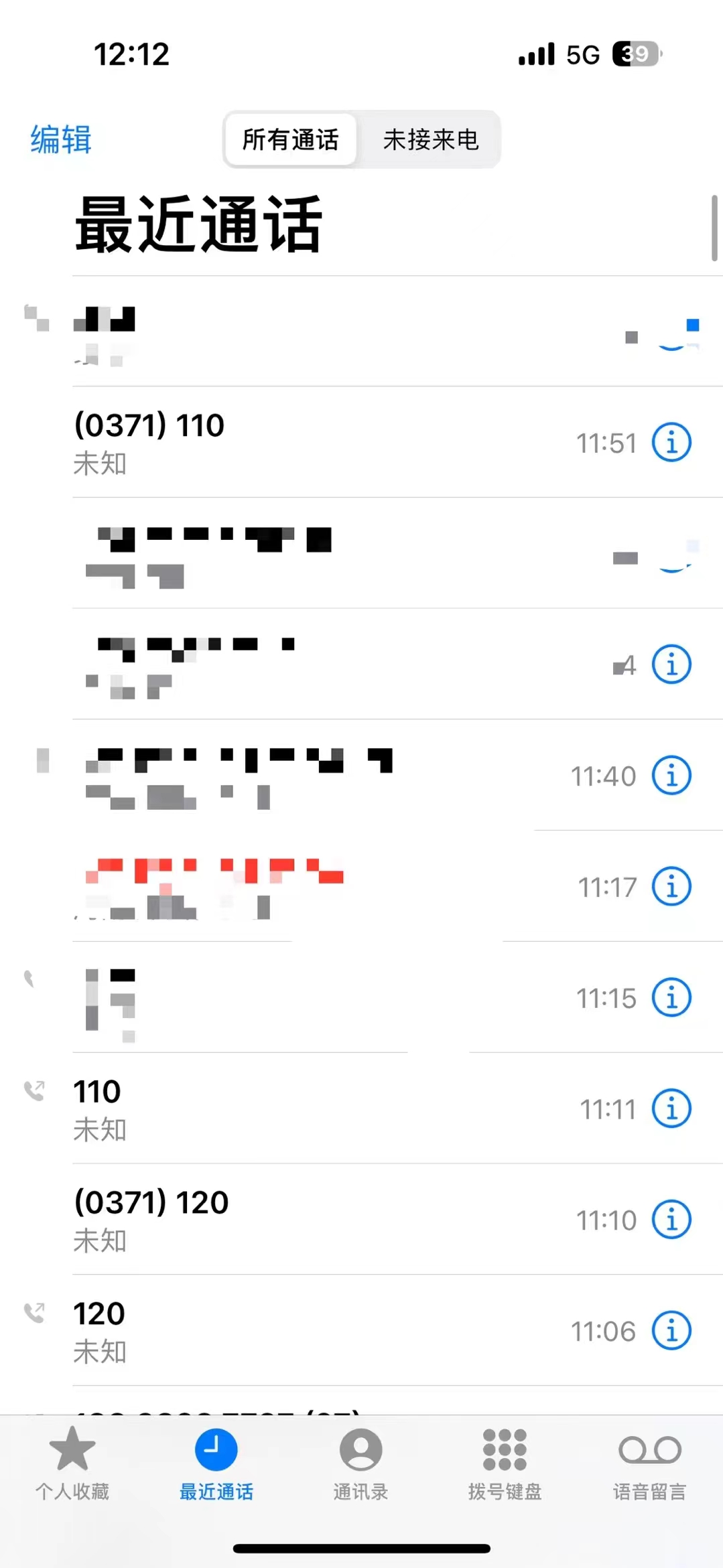Viewport: 723px width, 1568px height.
Task: Open the 通讯录 contacts tab
Action: coord(361,1464)
